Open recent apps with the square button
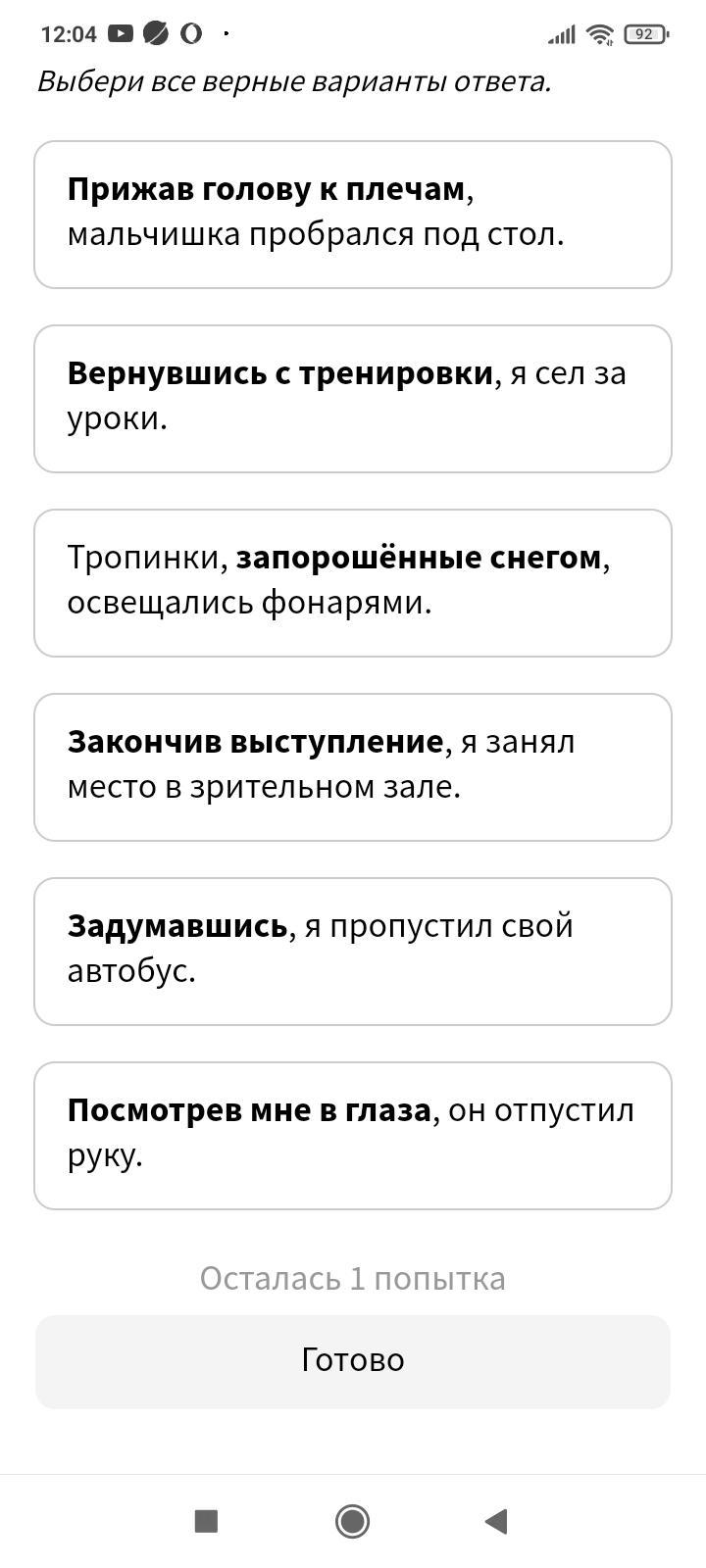The width and height of the screenshot is (706, 1568). (x=206, y=1521)
